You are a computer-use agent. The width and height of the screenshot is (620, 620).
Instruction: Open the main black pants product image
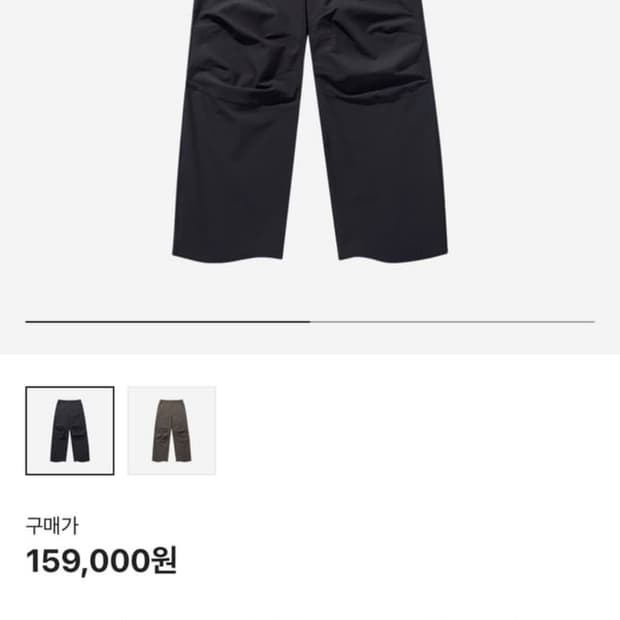[x=310, y=140]
